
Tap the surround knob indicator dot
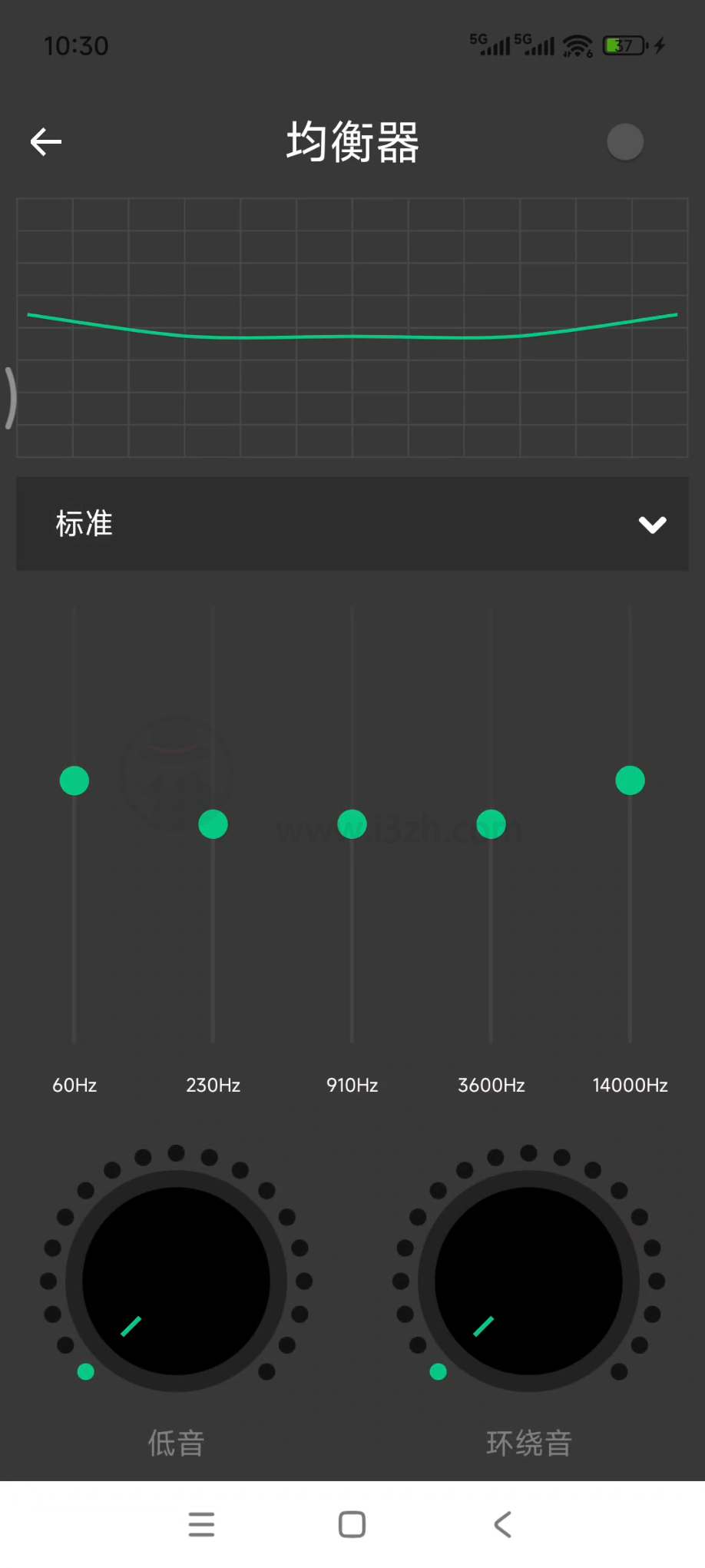coord(438,1371)
